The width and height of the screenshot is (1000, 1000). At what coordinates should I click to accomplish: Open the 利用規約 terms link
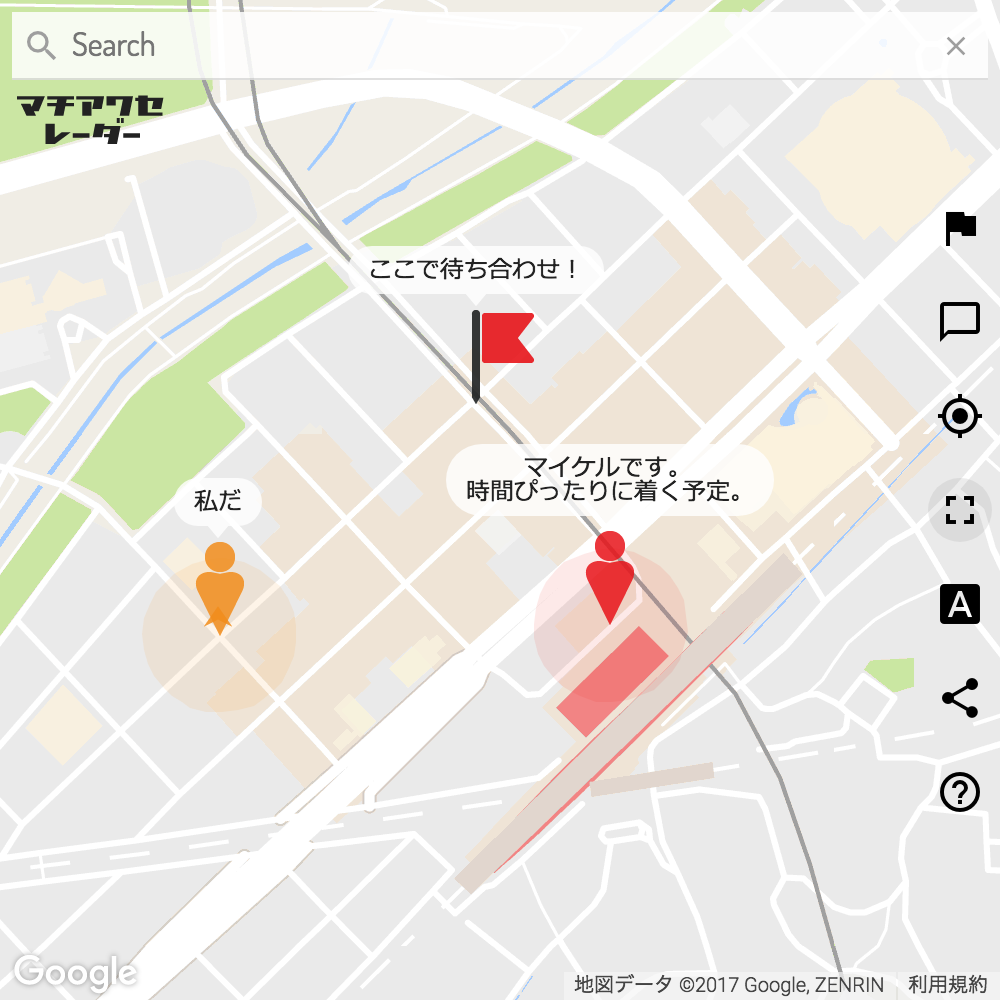coord(947,985)
